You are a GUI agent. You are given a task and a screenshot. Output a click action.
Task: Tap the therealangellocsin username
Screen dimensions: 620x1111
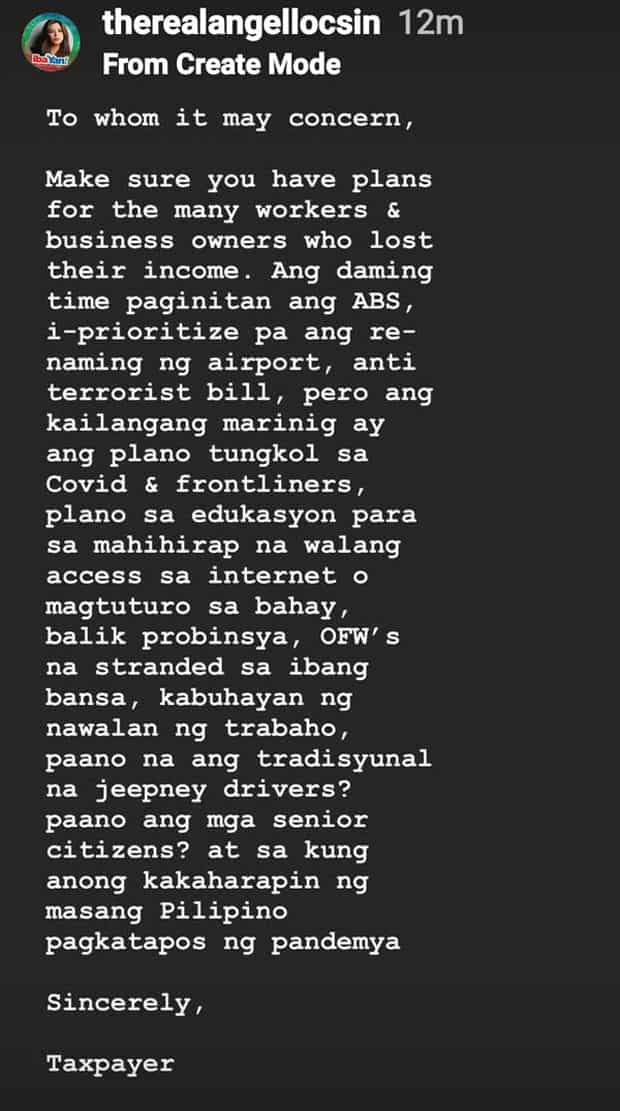point(242,23)
